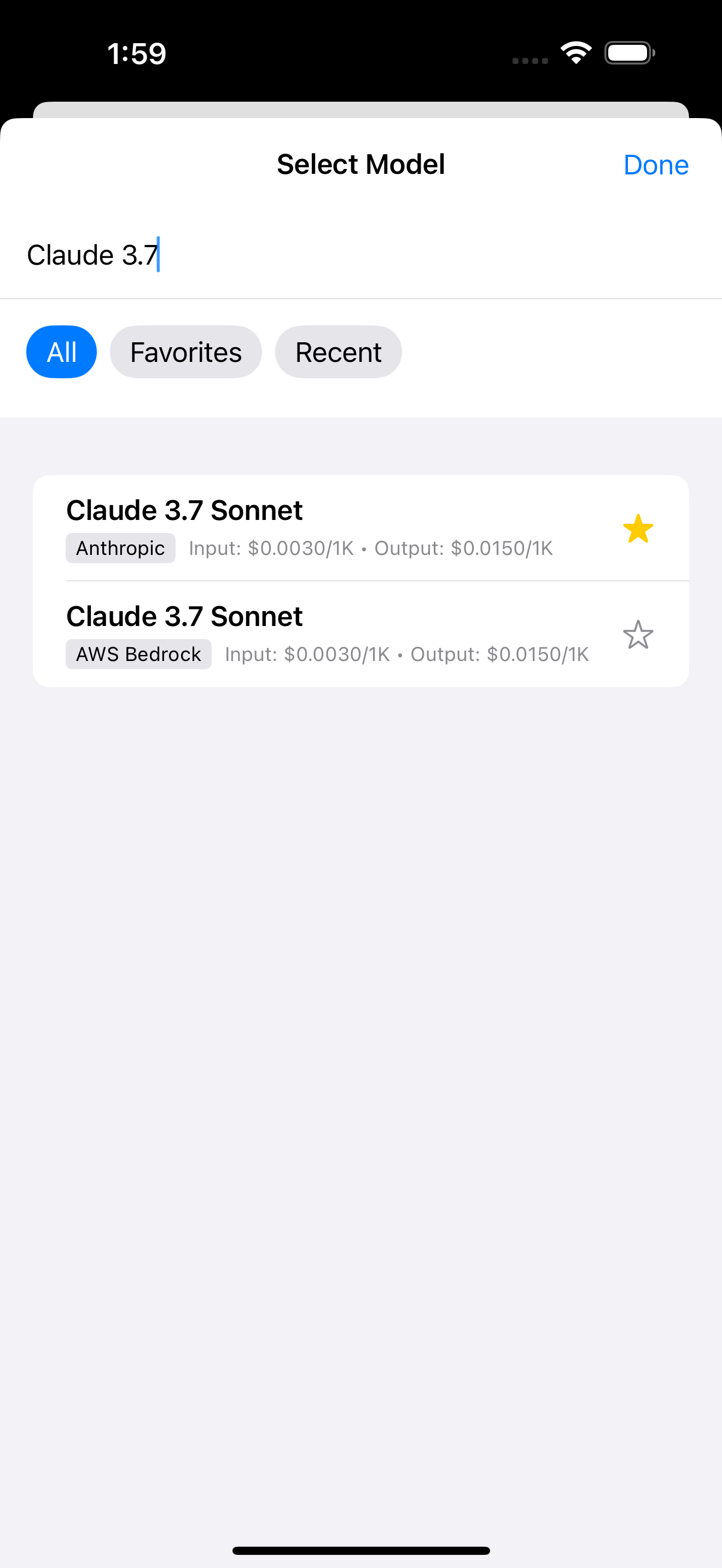
Task: Tap the time display in the status bar
Action: tap(136, 53)
